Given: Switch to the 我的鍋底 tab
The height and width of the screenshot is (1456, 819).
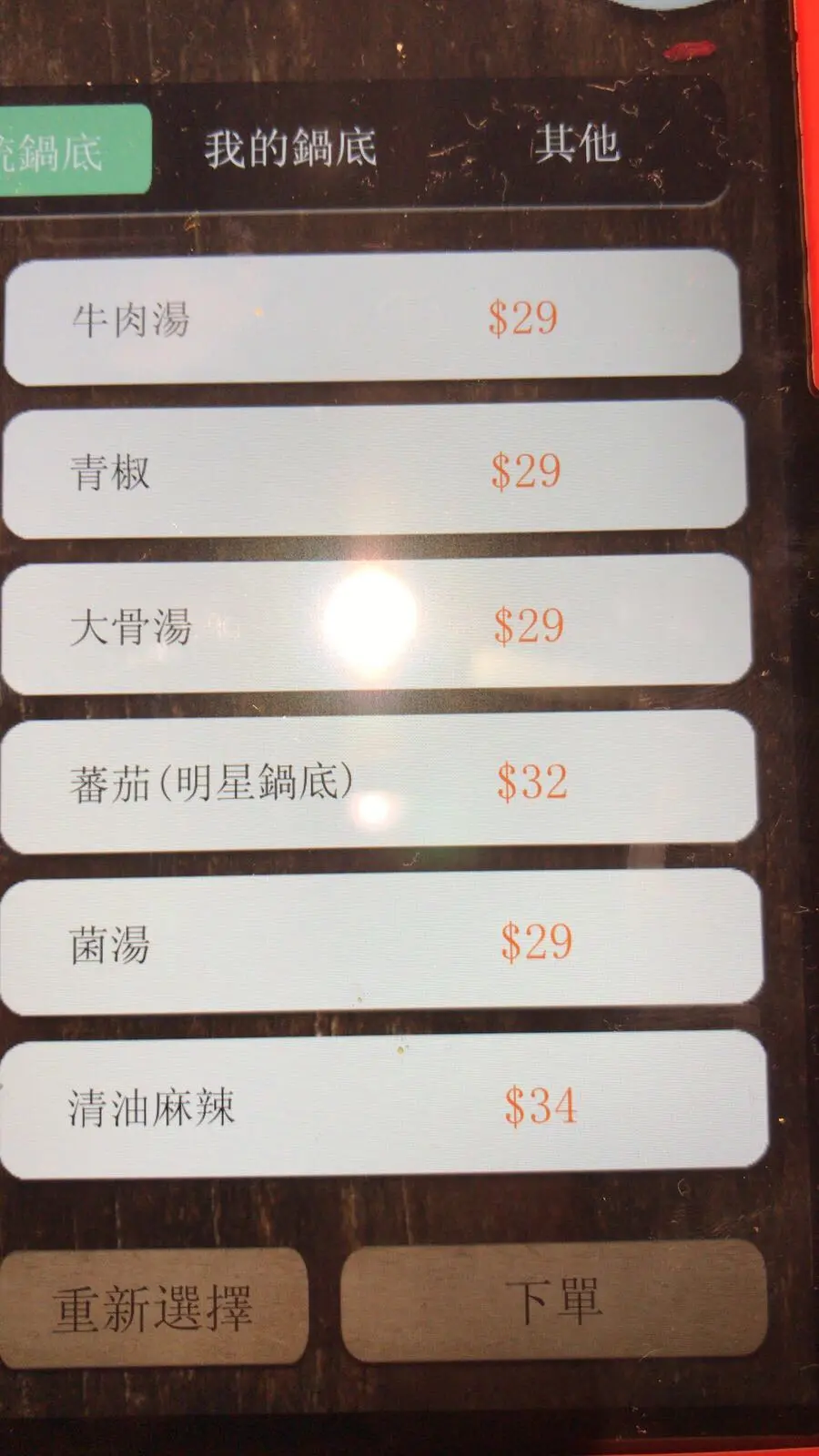Looking at the screenshot, I should coord(289,148).
